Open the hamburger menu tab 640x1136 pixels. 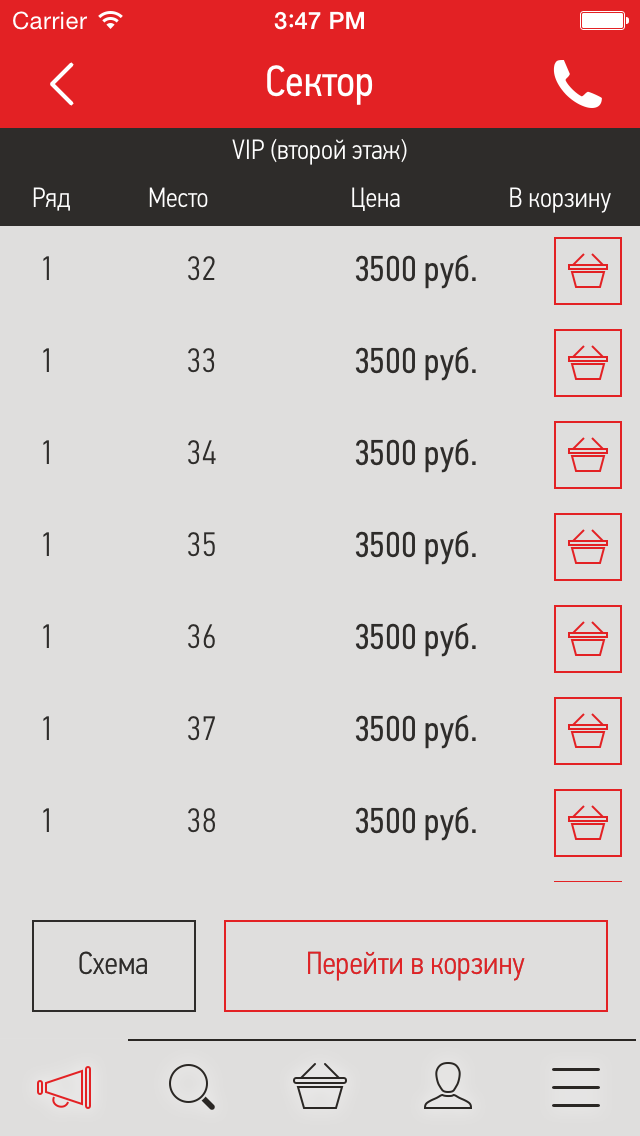575,1087
